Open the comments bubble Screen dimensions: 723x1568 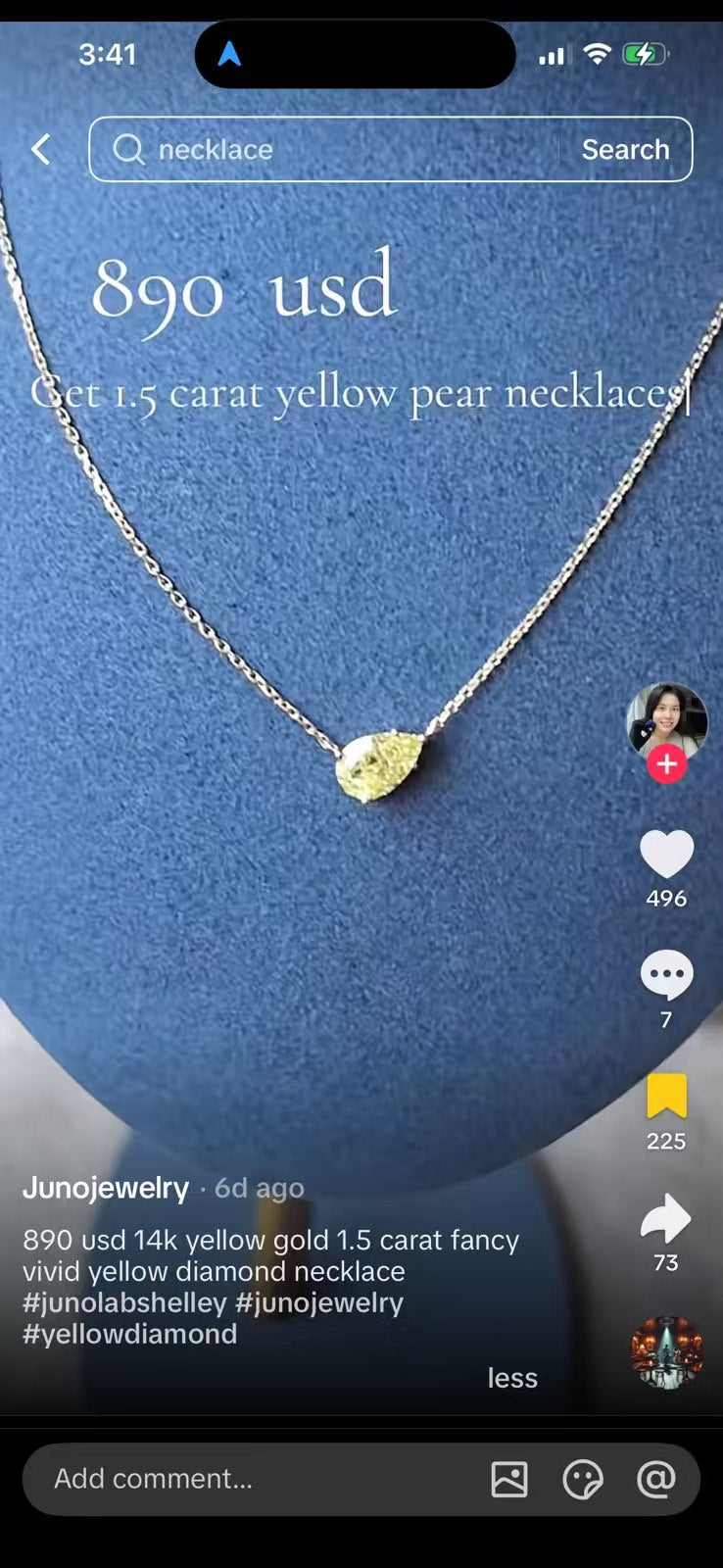coord(666,975)
